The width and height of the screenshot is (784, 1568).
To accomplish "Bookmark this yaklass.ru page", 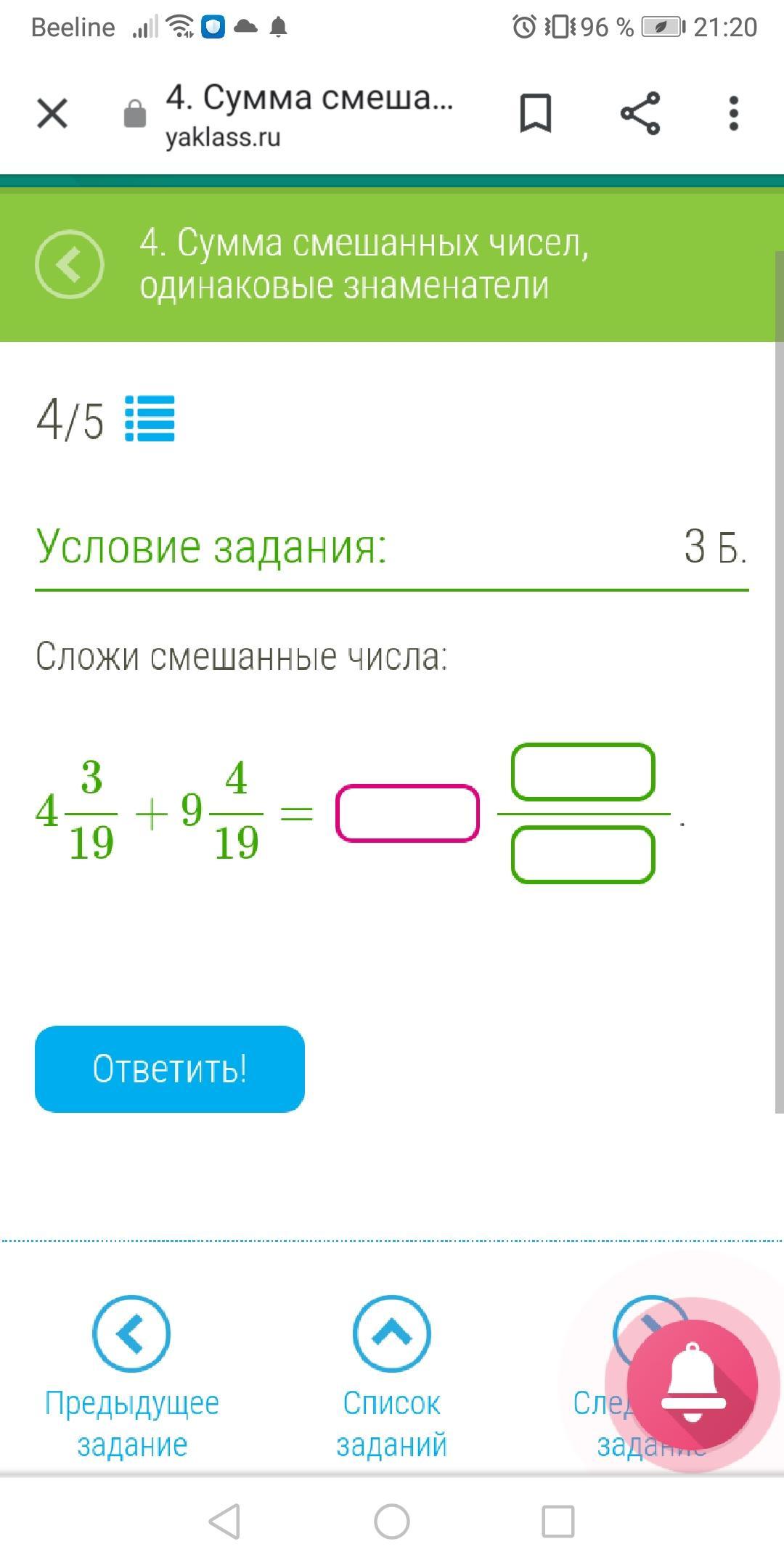I will coord(536,113).
